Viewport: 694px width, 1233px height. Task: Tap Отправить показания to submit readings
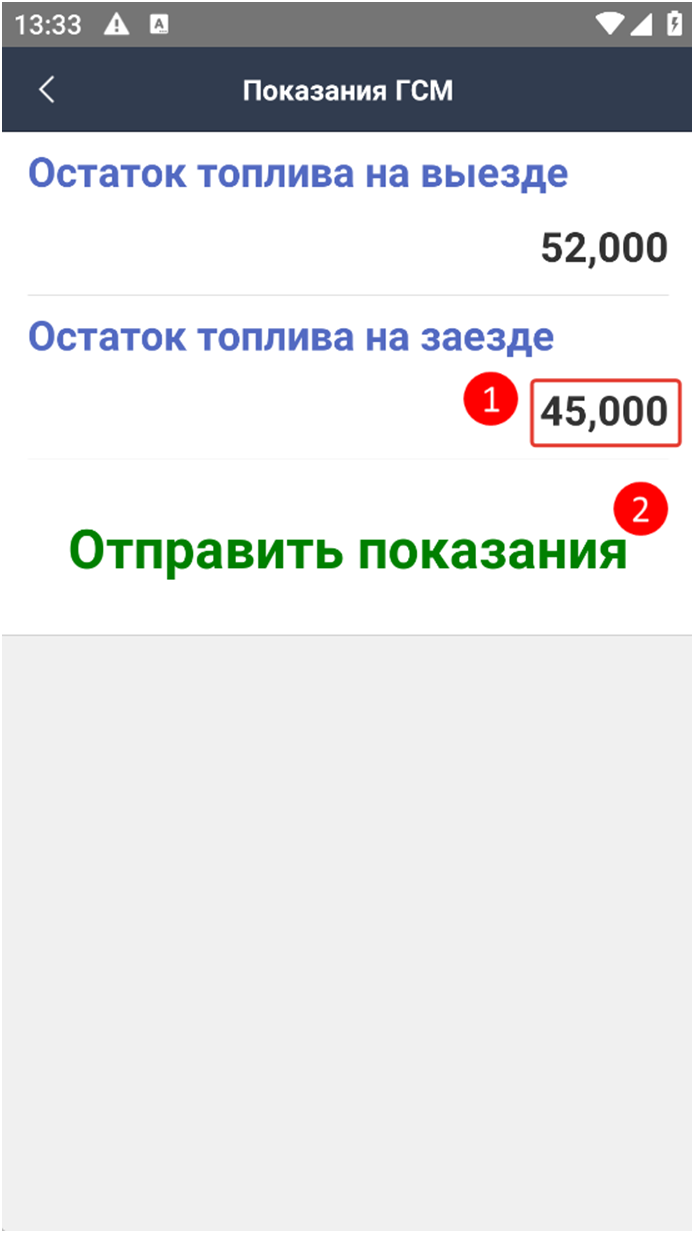point(348,550)
